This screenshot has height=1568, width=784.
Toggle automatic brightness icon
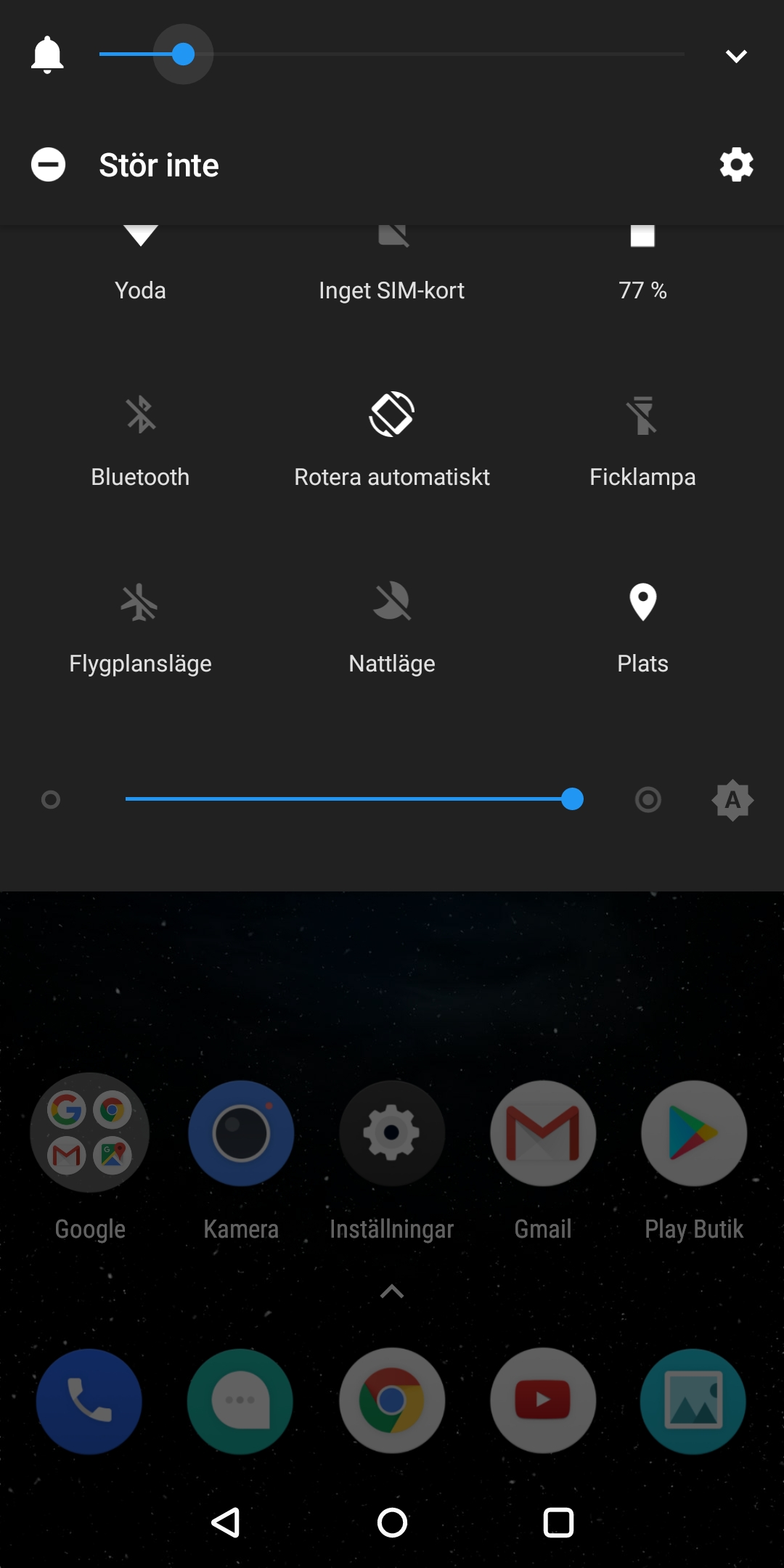732,800
